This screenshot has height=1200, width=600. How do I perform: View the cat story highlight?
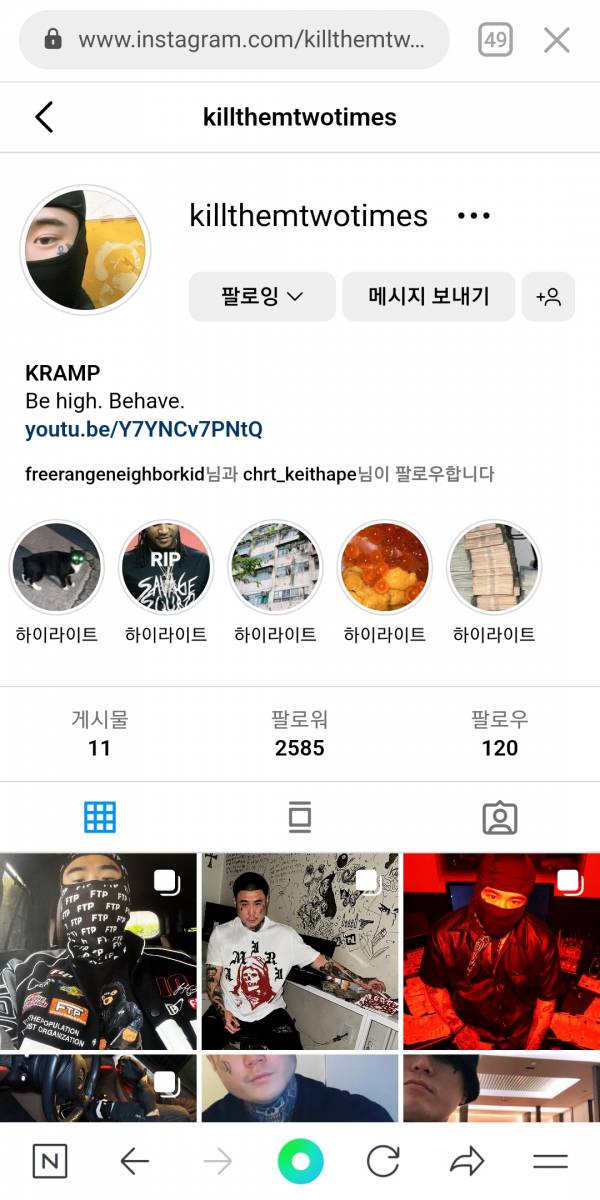pyautogui.click(x=56, y=568)
